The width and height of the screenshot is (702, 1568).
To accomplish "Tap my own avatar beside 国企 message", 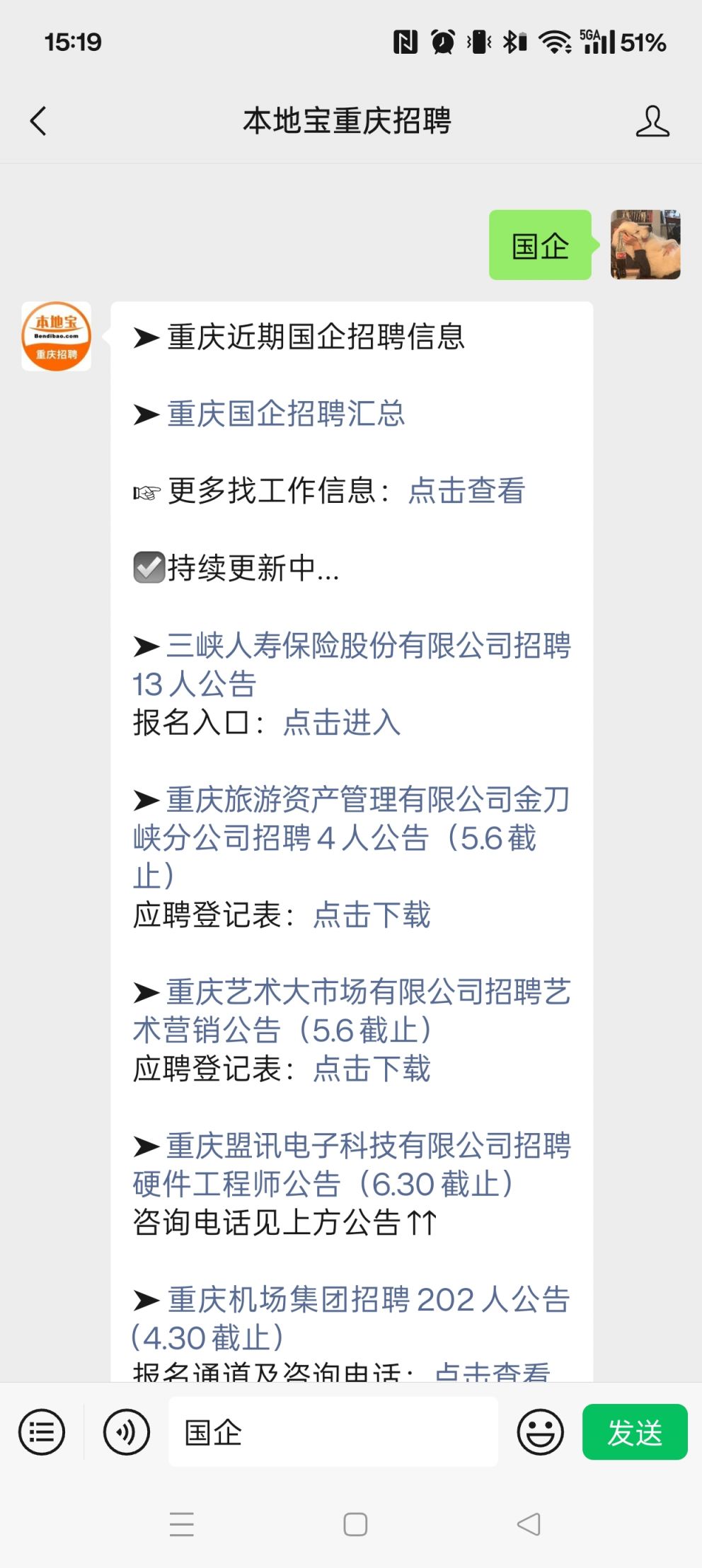I will tap(645, 245).
